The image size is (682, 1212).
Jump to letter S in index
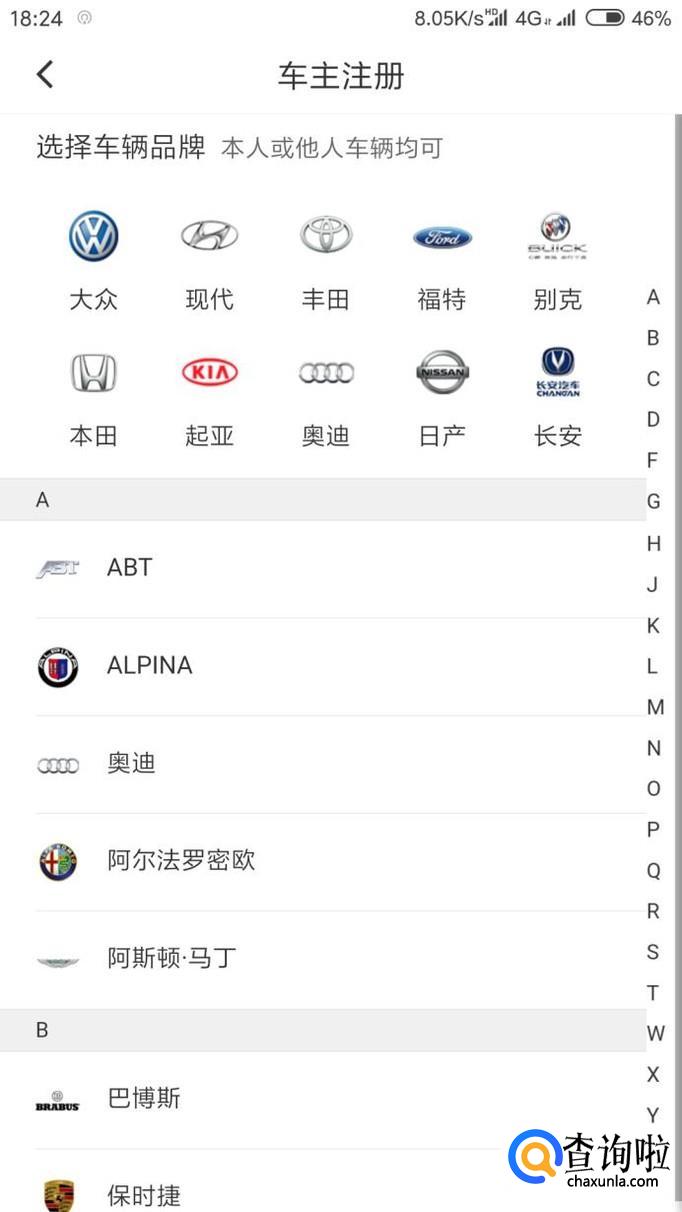pos(653,952)
